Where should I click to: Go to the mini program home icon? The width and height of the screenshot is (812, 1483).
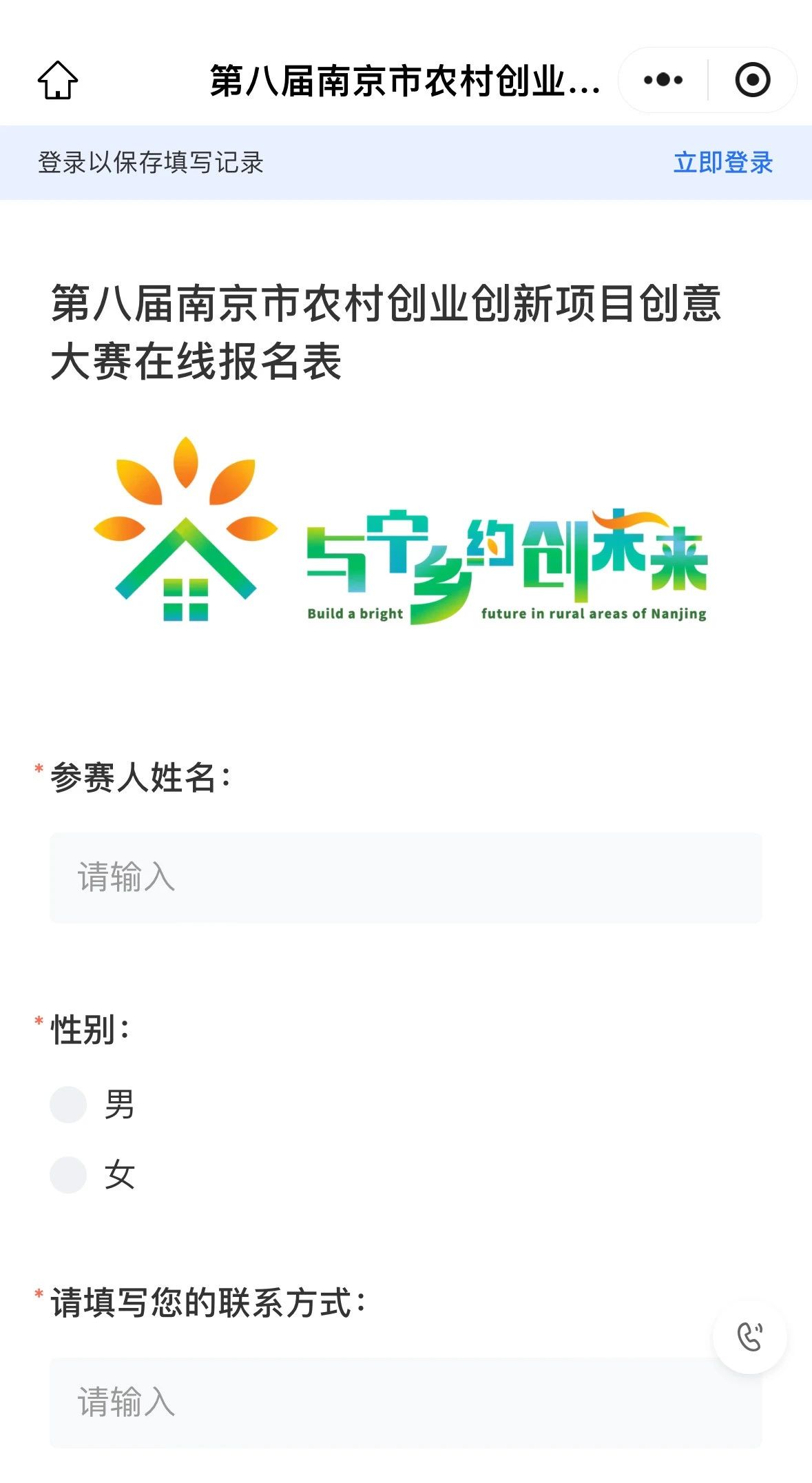coord(58,81)
